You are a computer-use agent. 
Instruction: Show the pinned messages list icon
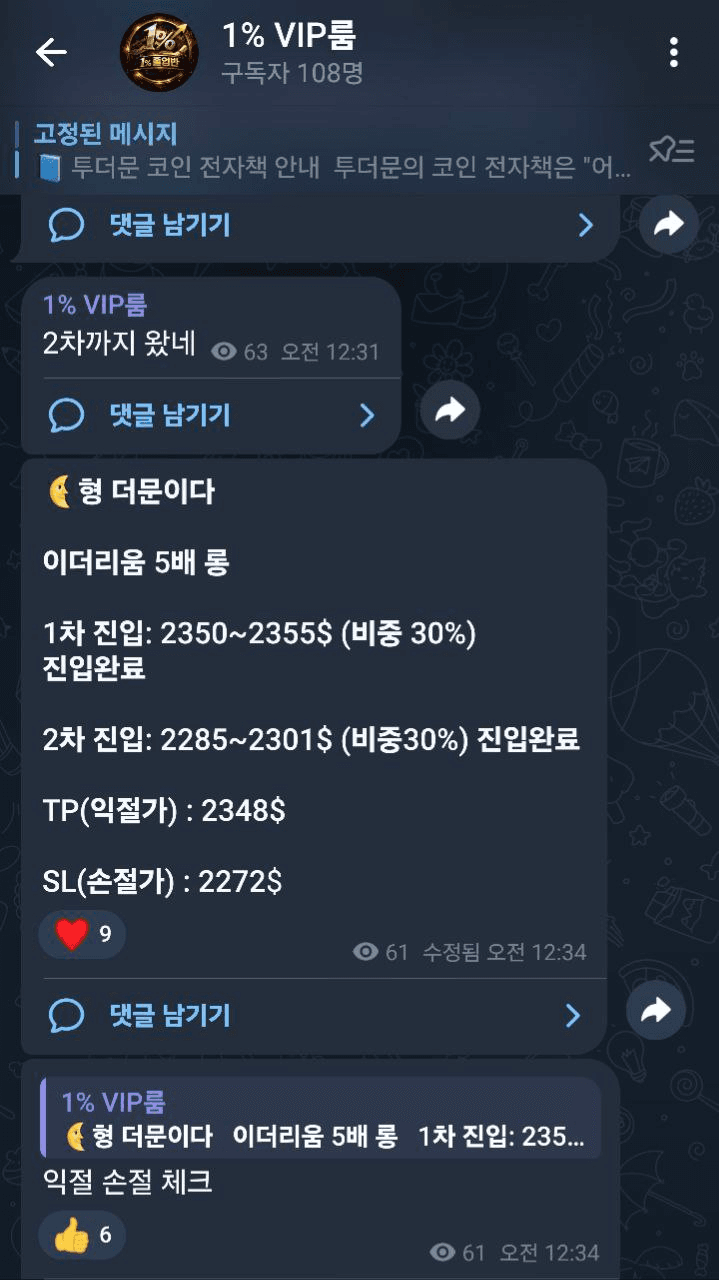point(671,151)
